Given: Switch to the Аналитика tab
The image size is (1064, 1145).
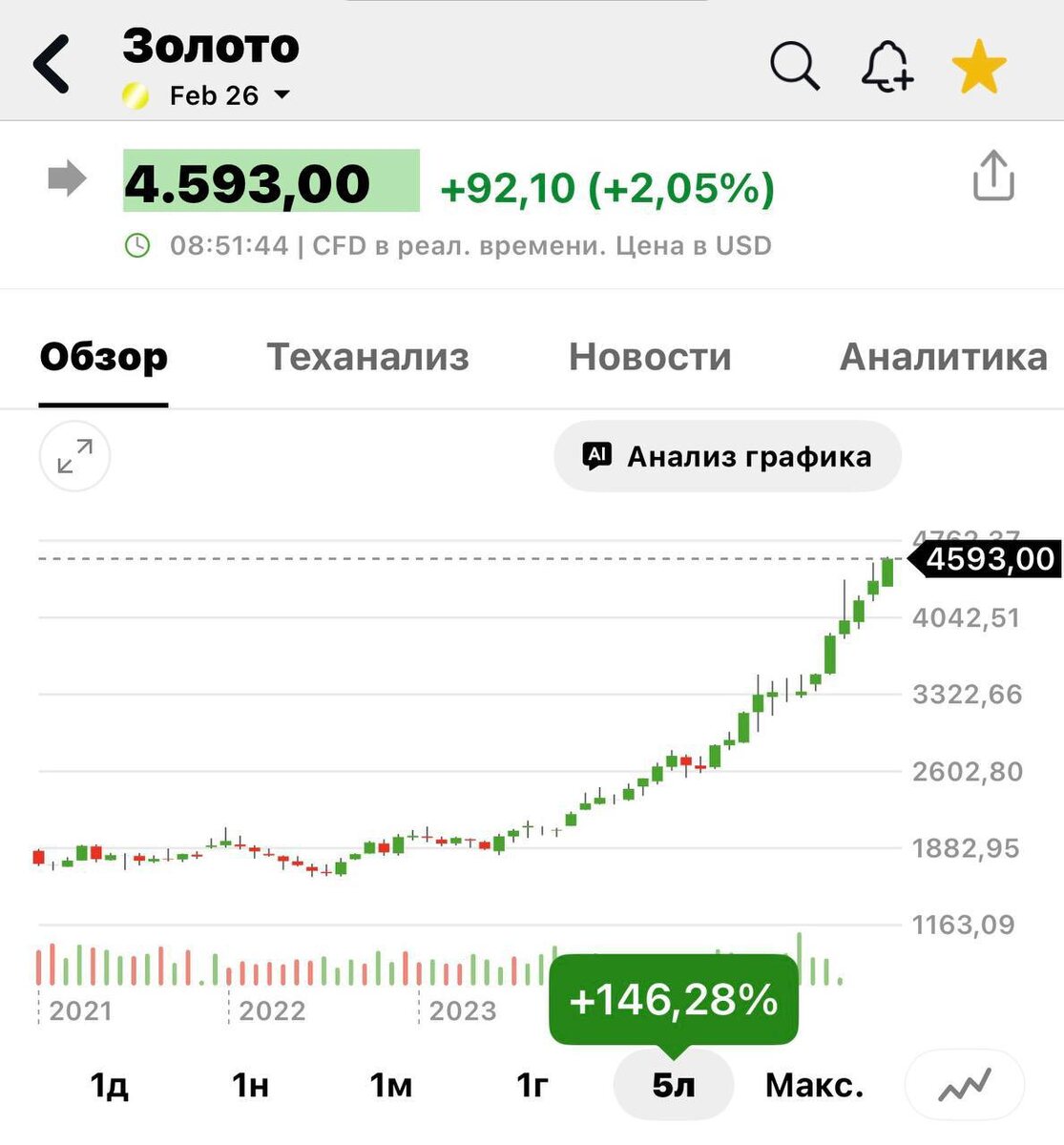Looking at the screenshot, I should (943, 357).
